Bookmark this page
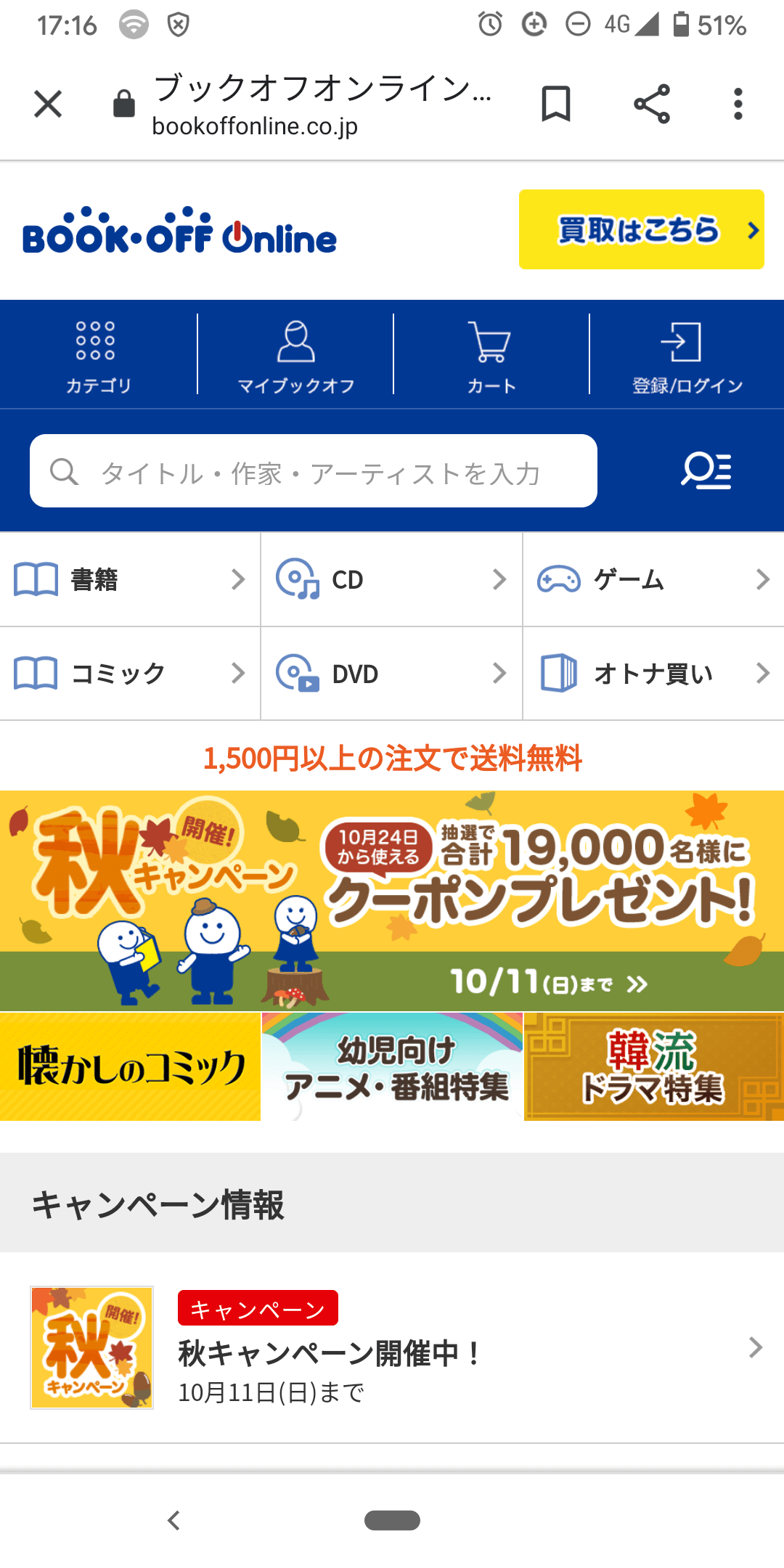Viewport: 784px width, 1568px height. click(556, 104)
